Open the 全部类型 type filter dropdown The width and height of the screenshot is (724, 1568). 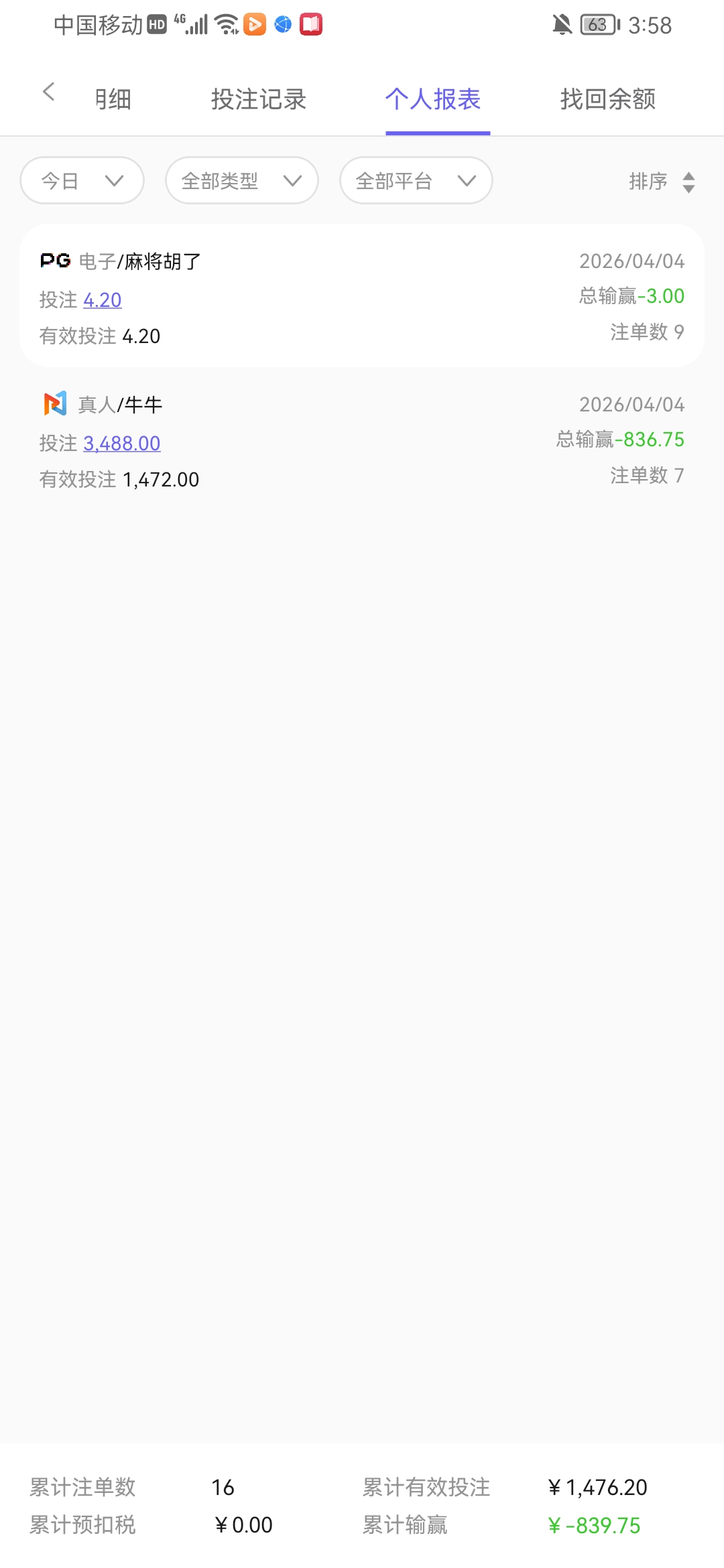pos(241,180)
